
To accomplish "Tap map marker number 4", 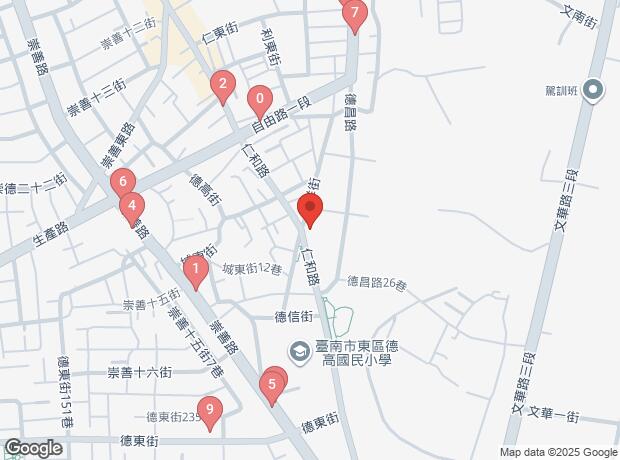I will click(131, 208).
